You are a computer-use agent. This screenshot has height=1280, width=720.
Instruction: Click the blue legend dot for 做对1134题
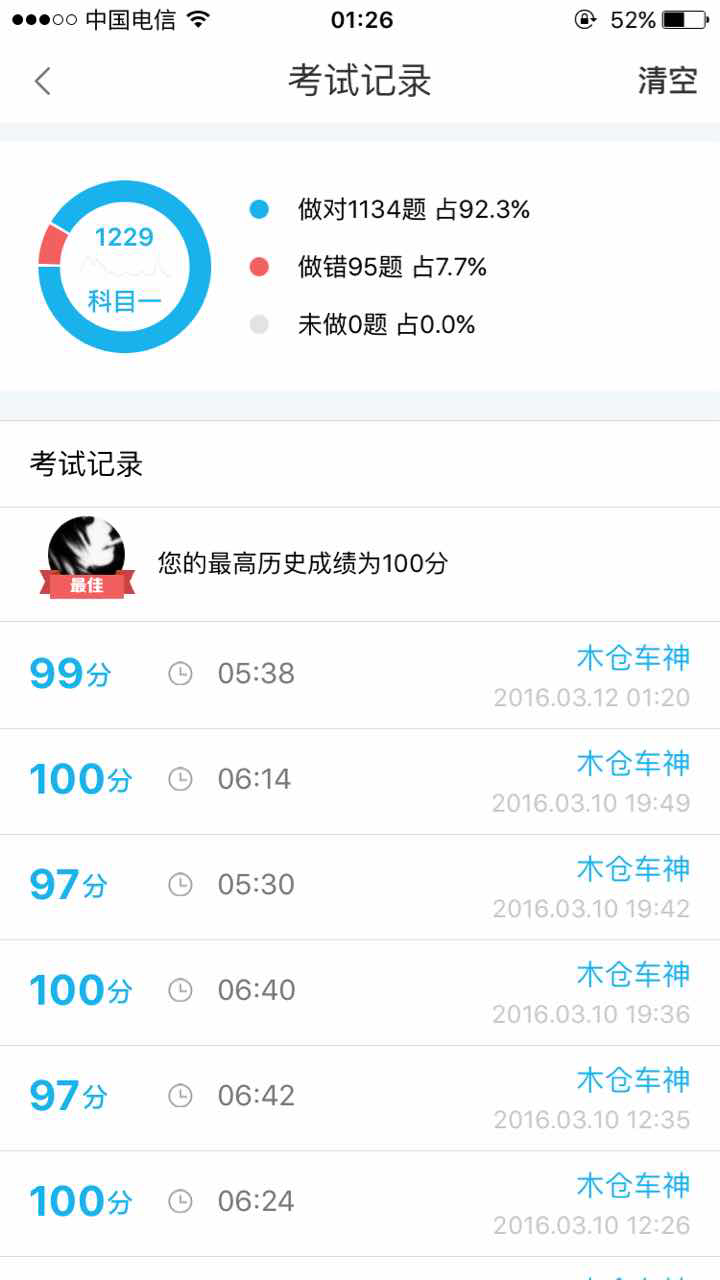pos(258,210)
